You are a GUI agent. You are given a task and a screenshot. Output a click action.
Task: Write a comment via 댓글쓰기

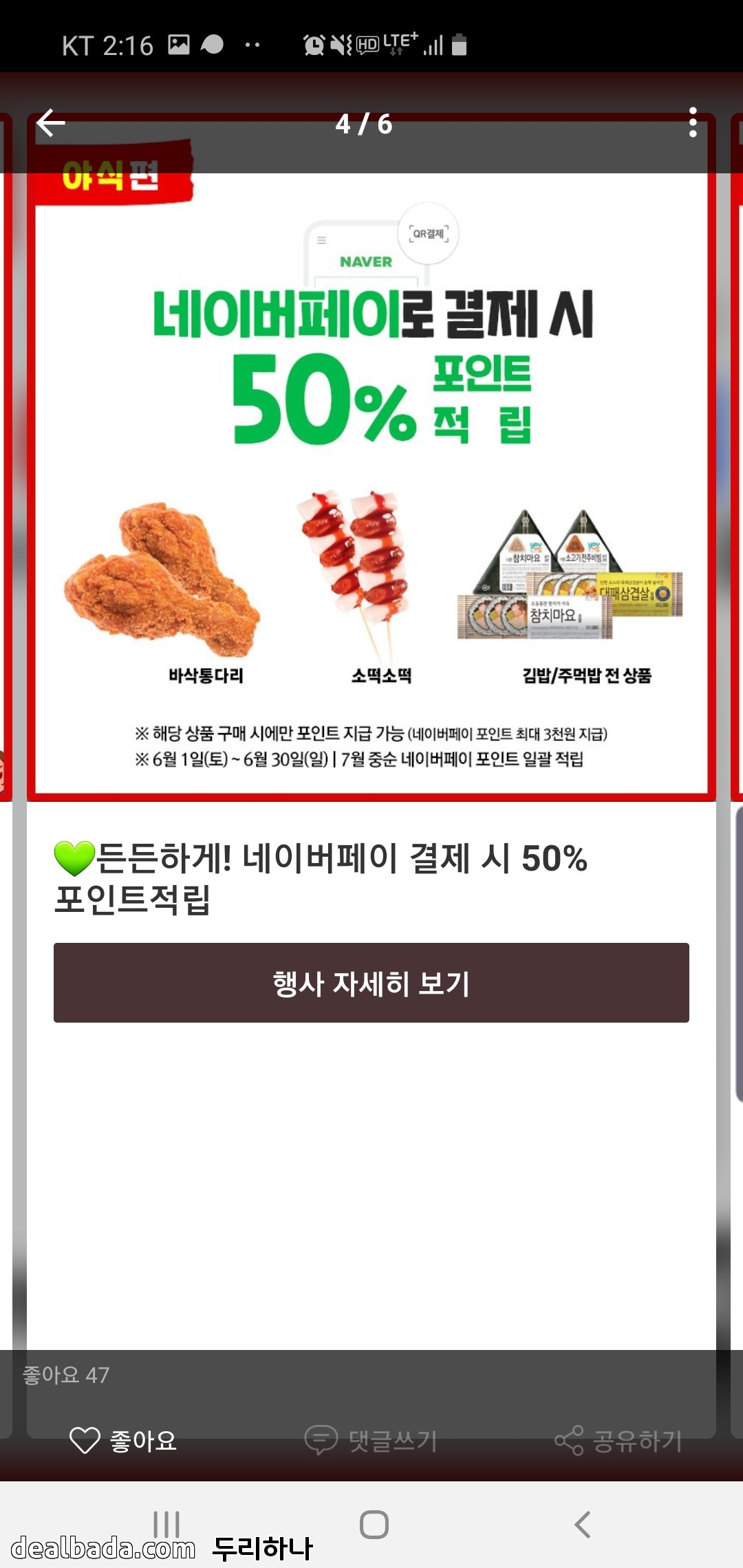[x=371, y=1440]
